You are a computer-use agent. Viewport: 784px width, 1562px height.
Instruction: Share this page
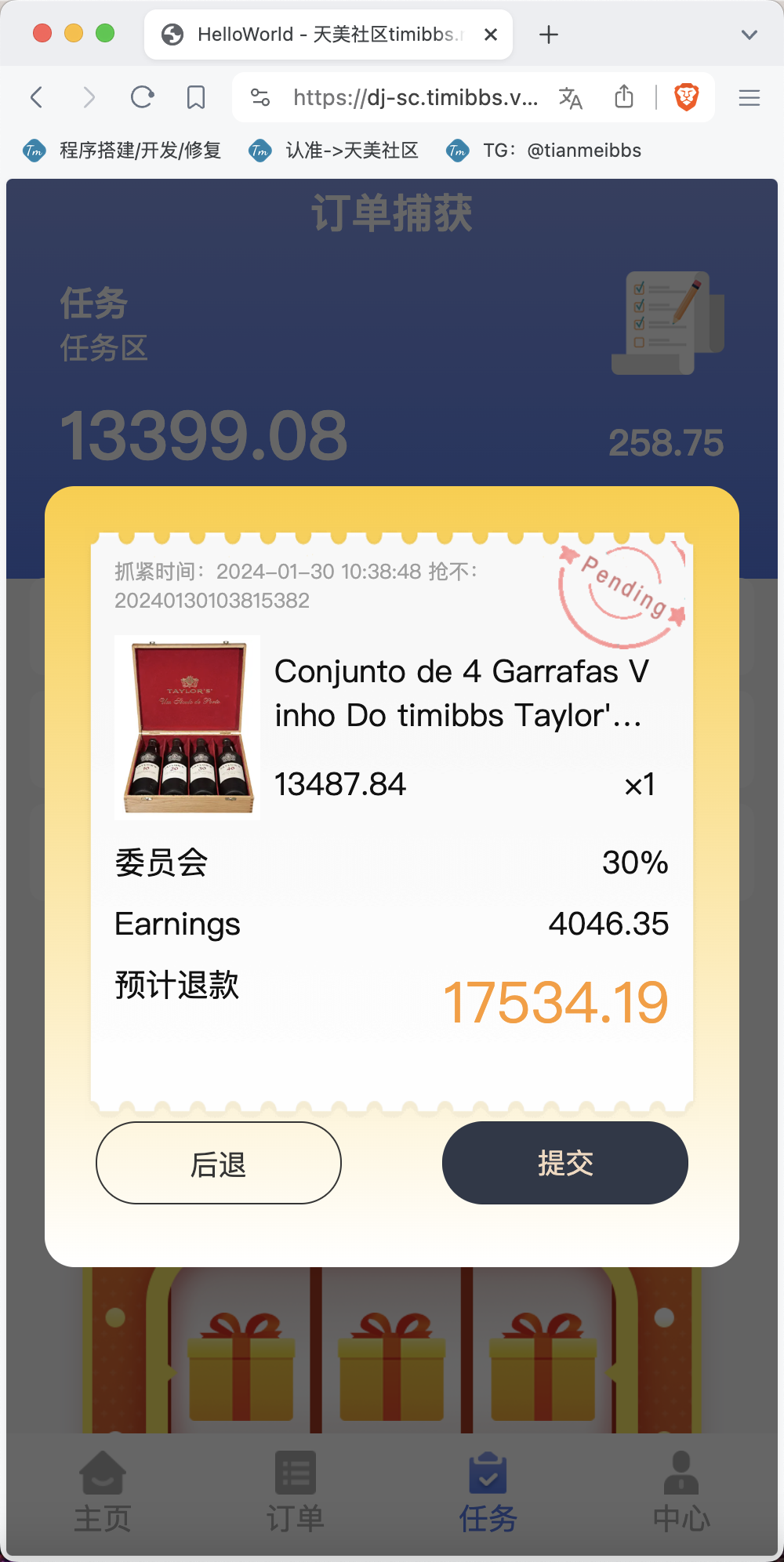click(624, 97)
